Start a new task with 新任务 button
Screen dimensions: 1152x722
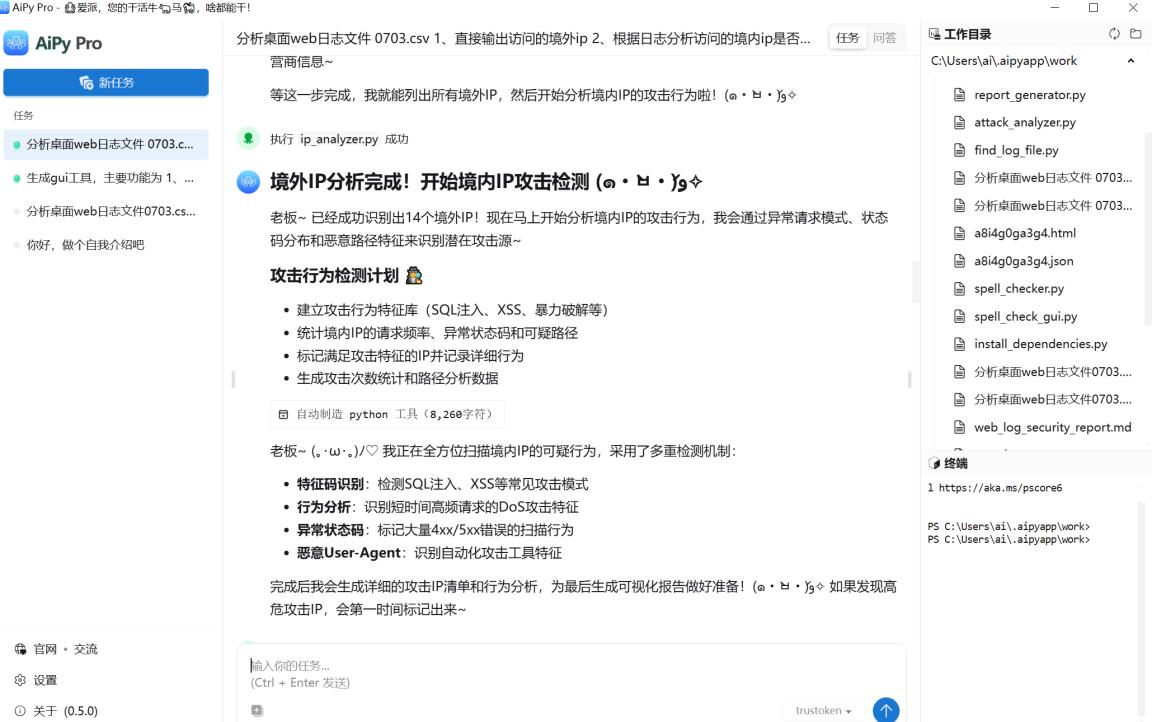[106, 83]
